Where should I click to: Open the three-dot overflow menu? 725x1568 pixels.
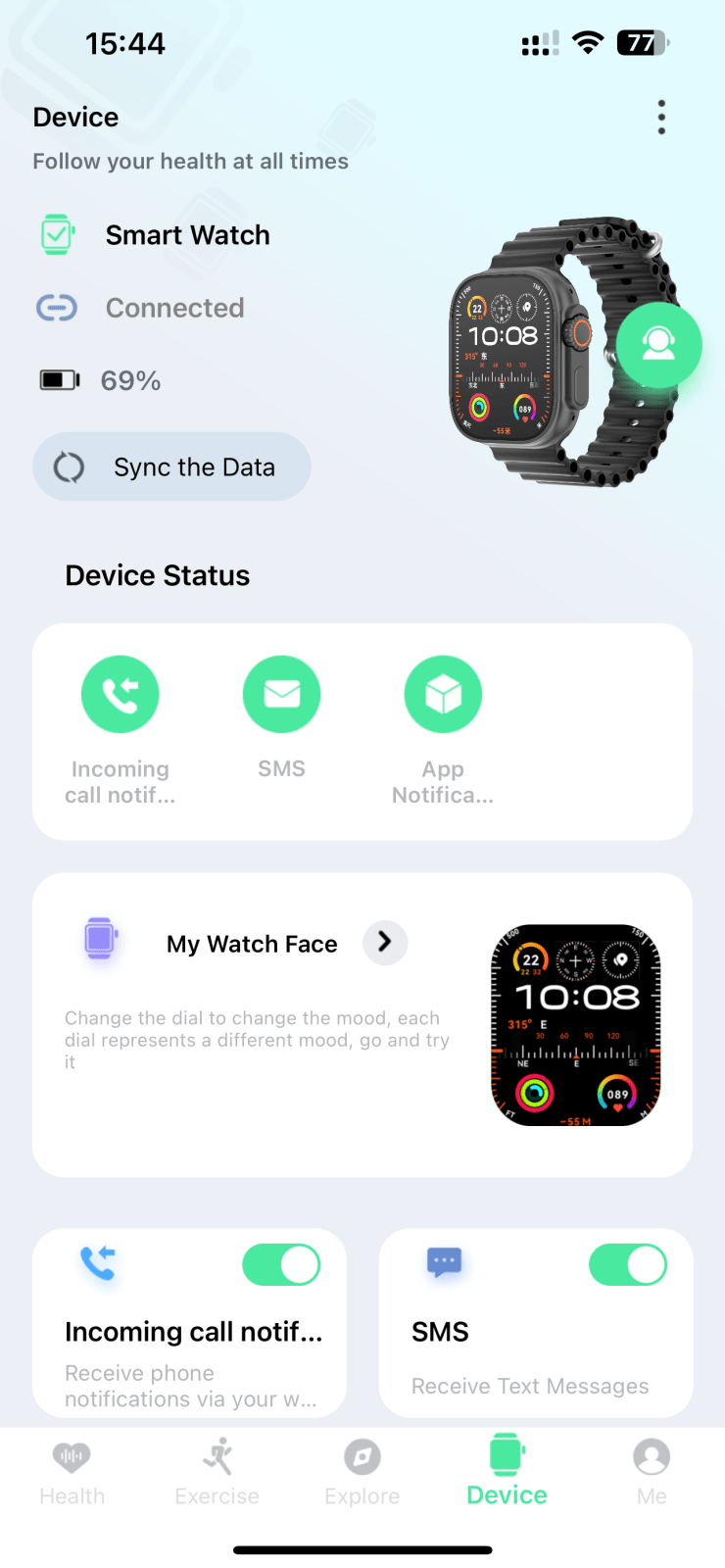[661, 118]
